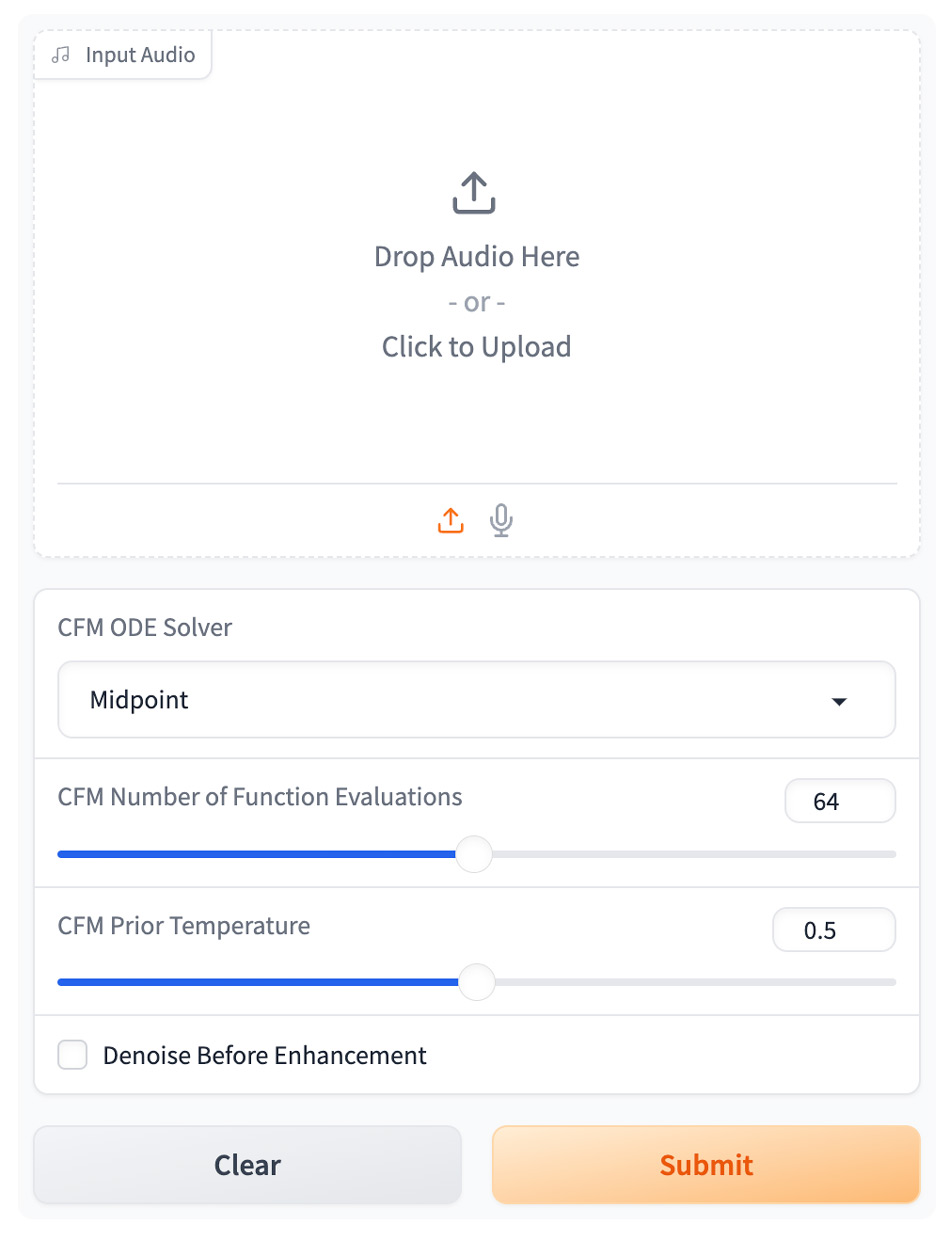The height and width of the screenshot is (1240, 950).
Task: Click the dropdown arrow on CFM ODE Solver
Action: [x=839, y=702]
